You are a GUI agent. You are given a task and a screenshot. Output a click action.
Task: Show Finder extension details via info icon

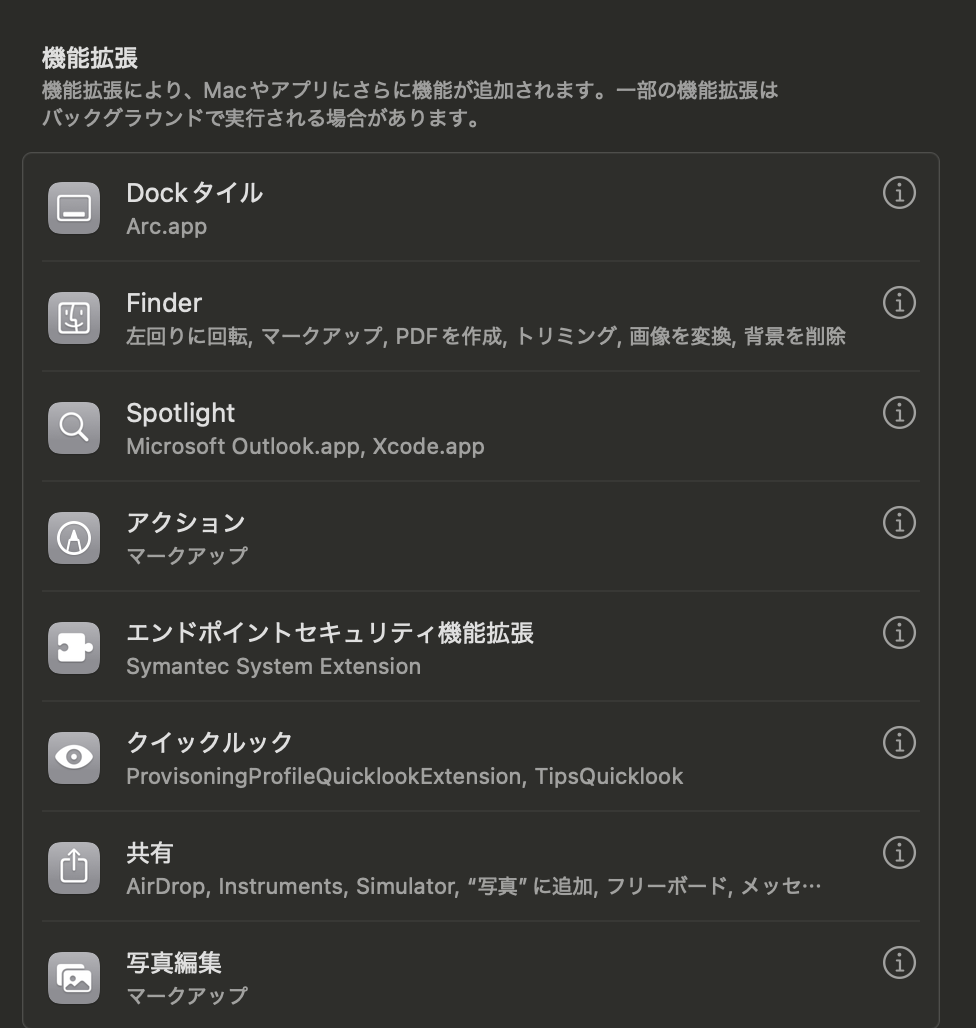pyautogui.click(x=899, y=302)
